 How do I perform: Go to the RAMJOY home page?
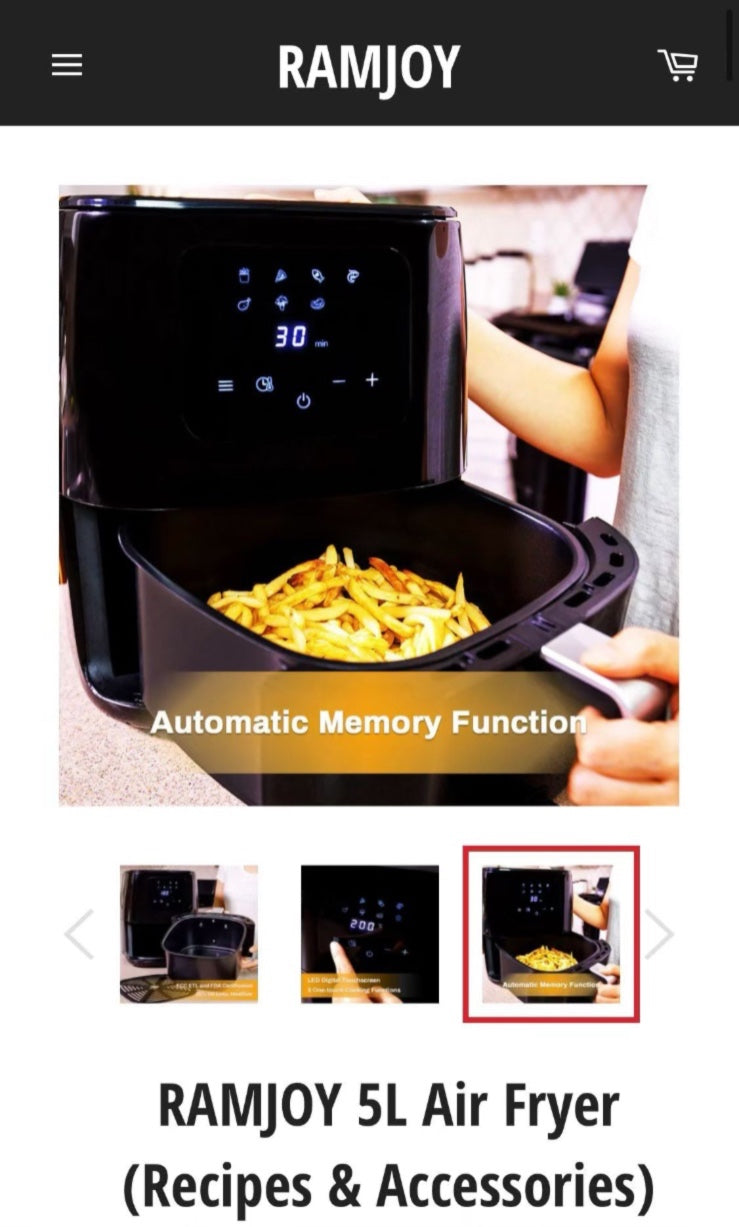[x=369, y=67]
